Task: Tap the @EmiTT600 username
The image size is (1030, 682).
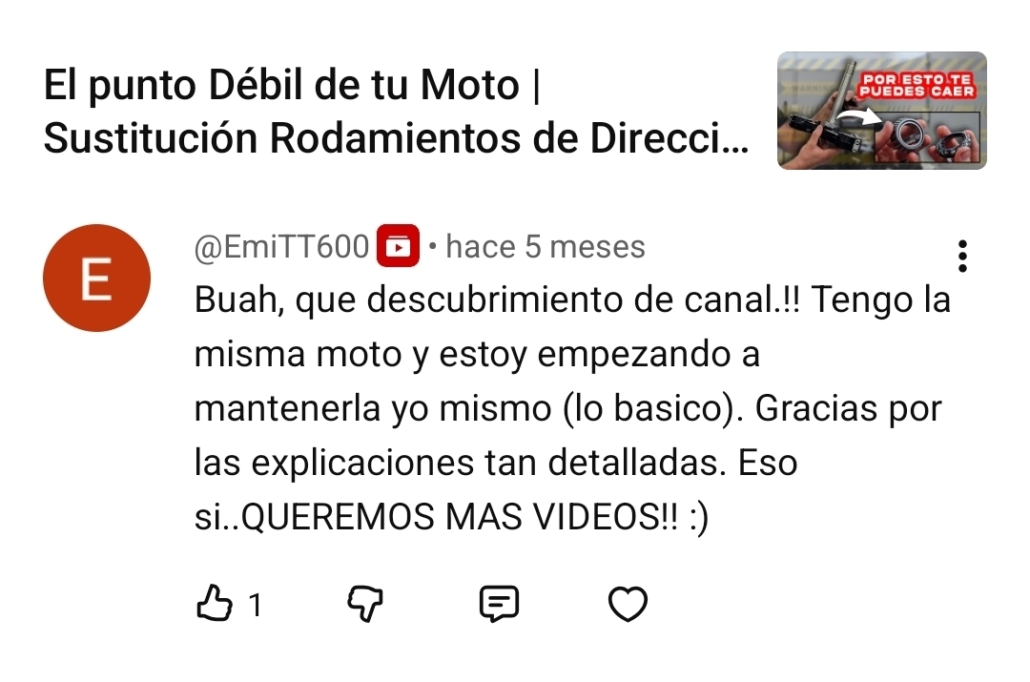Action: pyautogui.click(x=281, y=247)
